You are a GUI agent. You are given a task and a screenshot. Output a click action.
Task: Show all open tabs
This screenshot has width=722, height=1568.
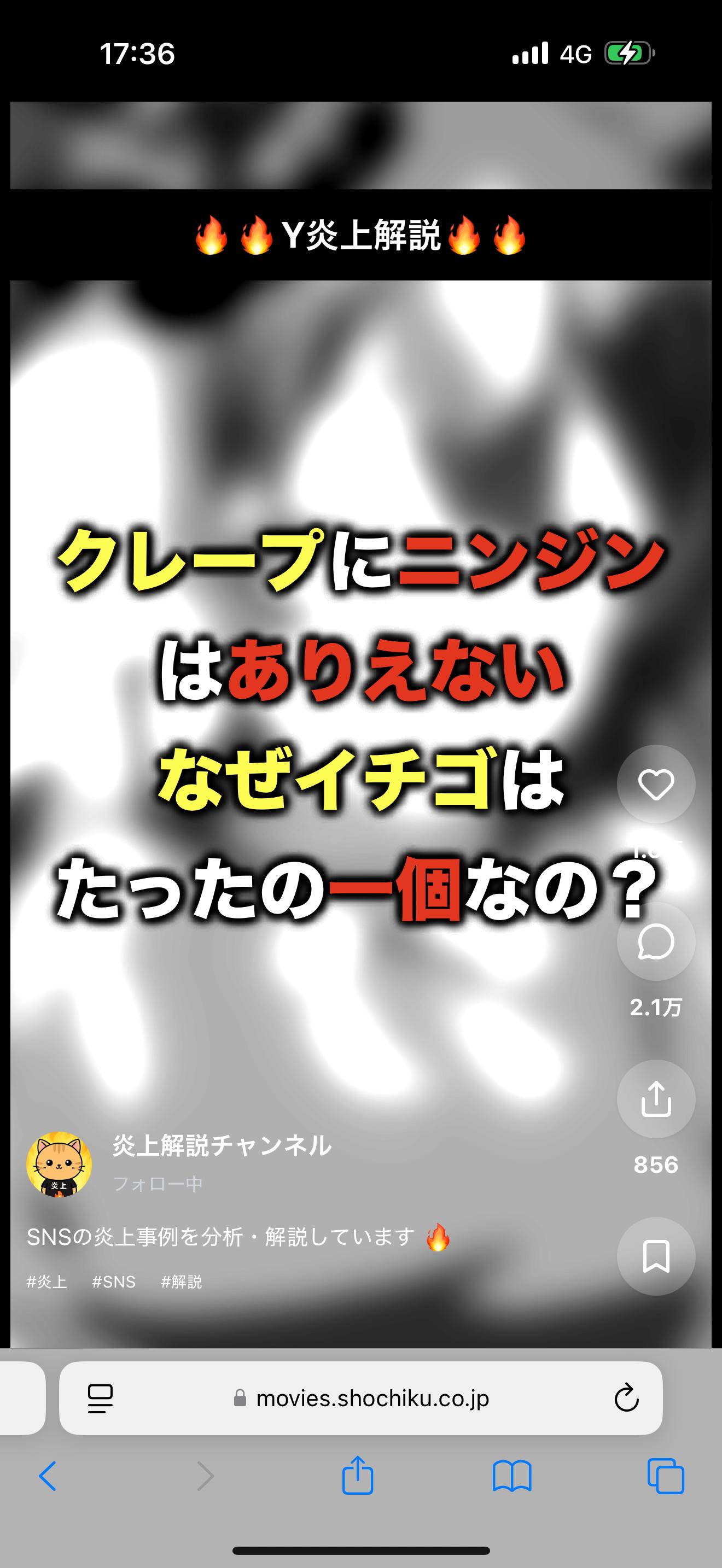(665, 1476)
